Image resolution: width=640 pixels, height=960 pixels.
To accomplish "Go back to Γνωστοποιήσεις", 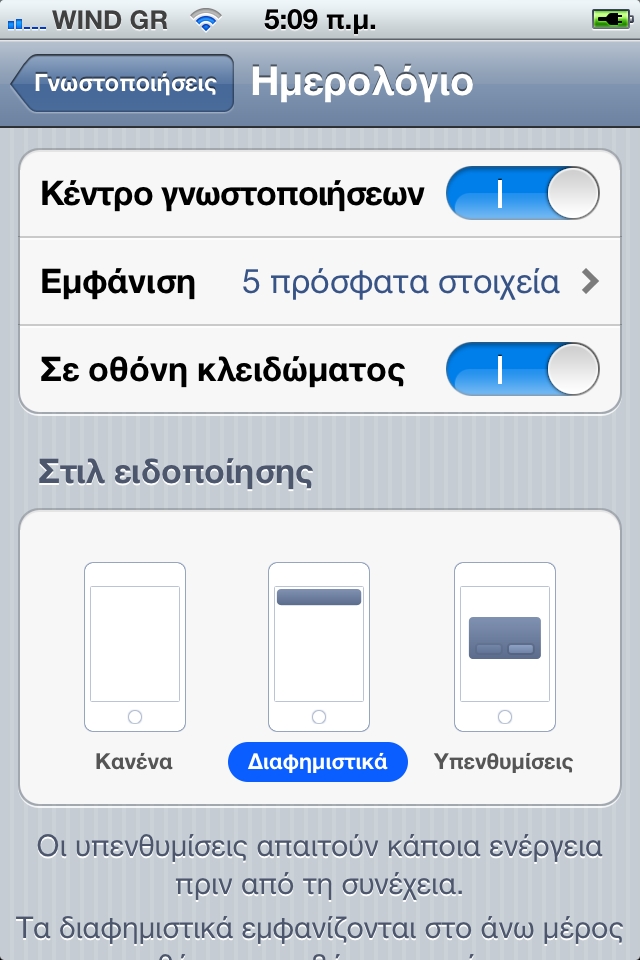I will [x=122, y=83].
